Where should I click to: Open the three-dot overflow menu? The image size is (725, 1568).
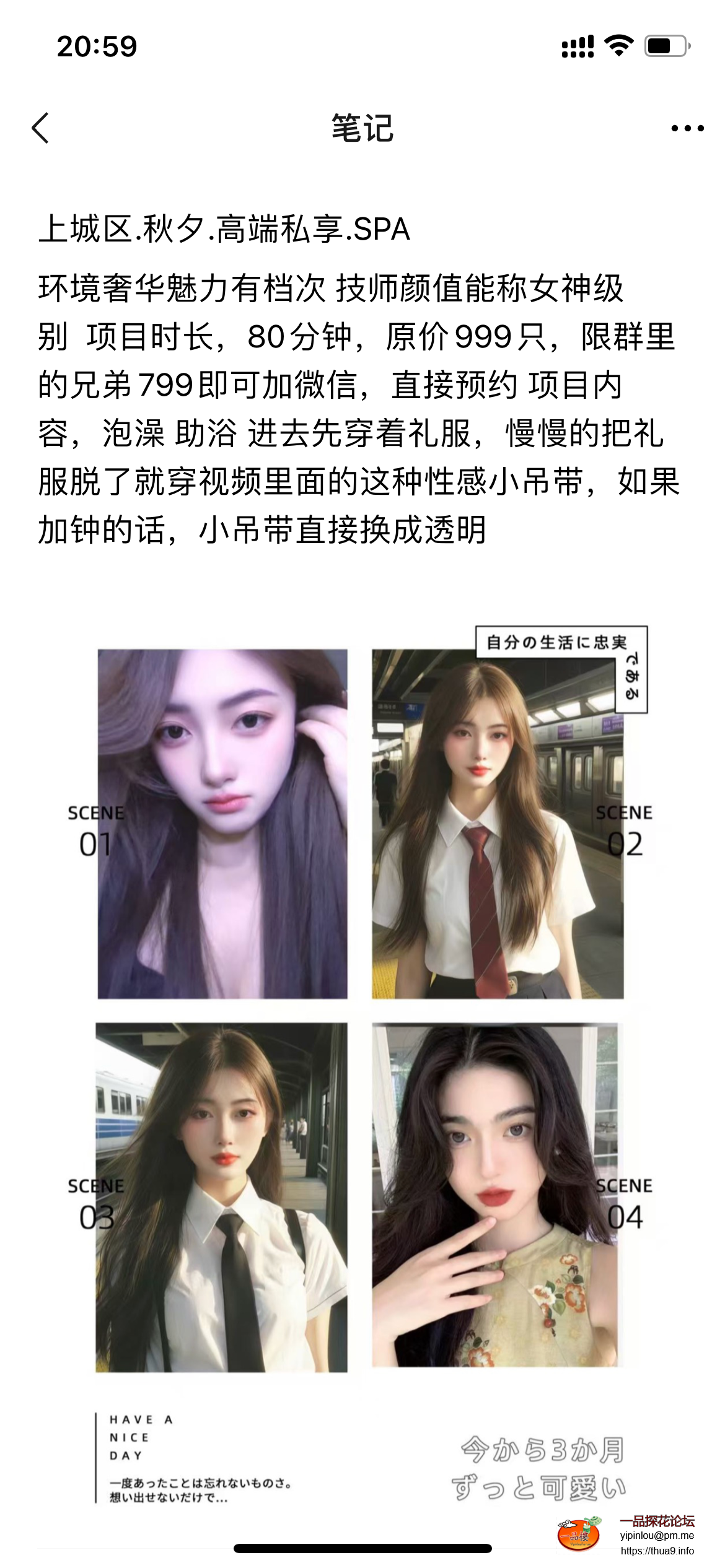tap(687, 128)
